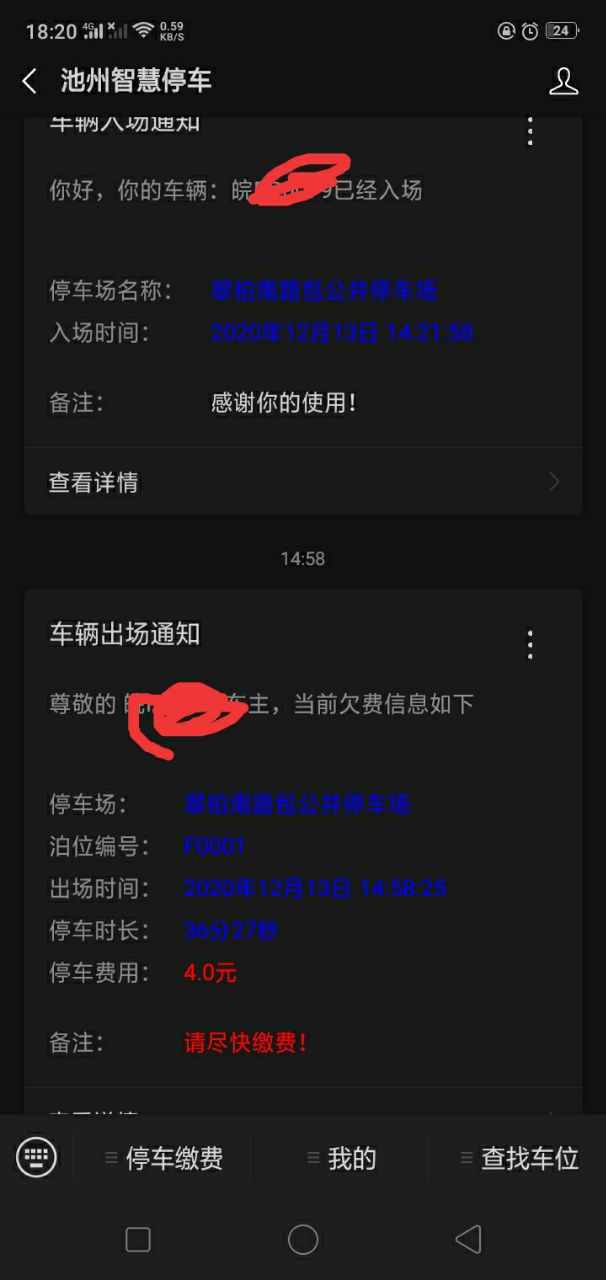The image size is (606, 1280).
Task: Go back from 池州智慧停车
Action: (30, 81)
